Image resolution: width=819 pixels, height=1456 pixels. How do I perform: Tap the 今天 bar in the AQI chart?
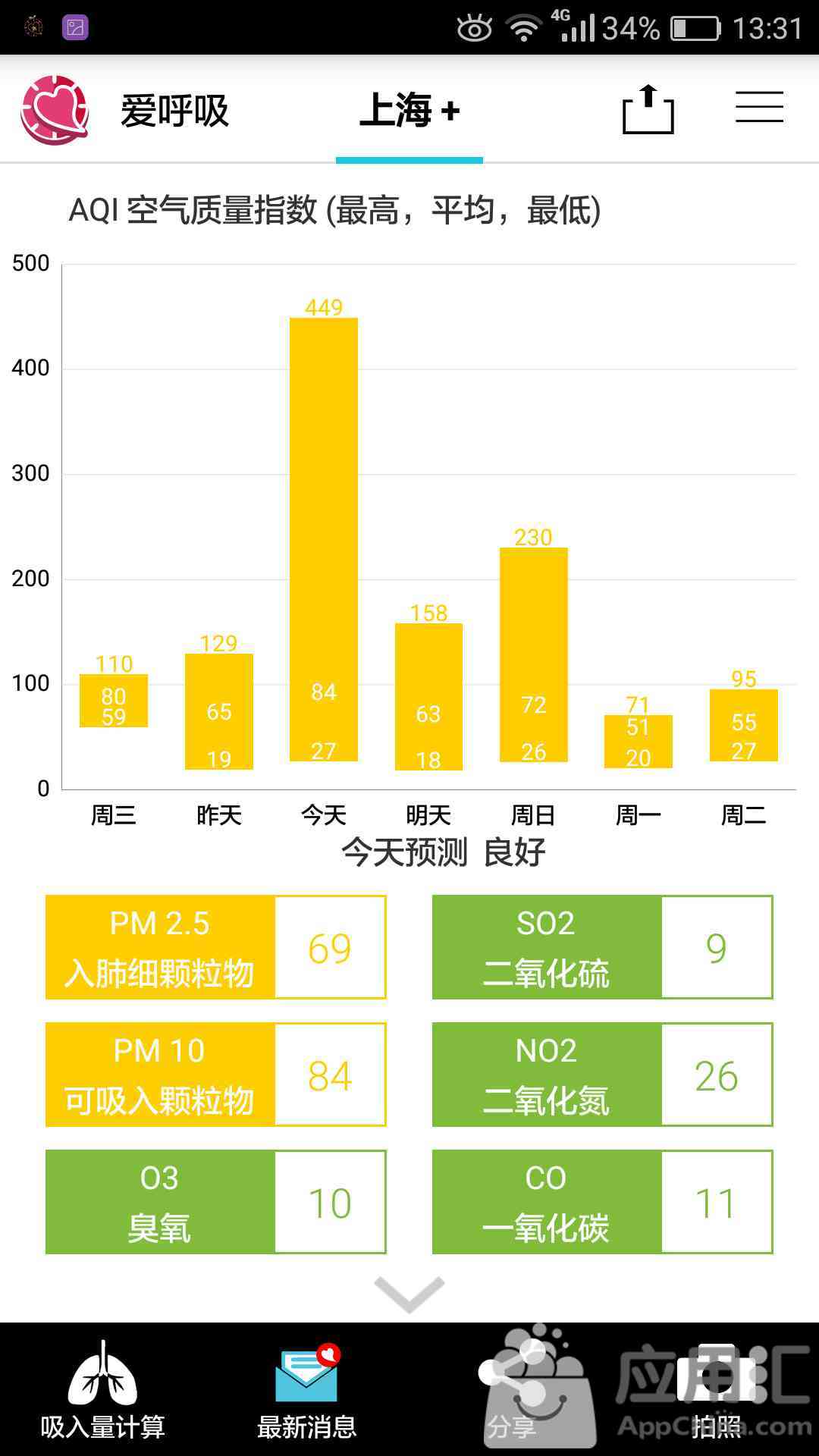click(324, 539)
